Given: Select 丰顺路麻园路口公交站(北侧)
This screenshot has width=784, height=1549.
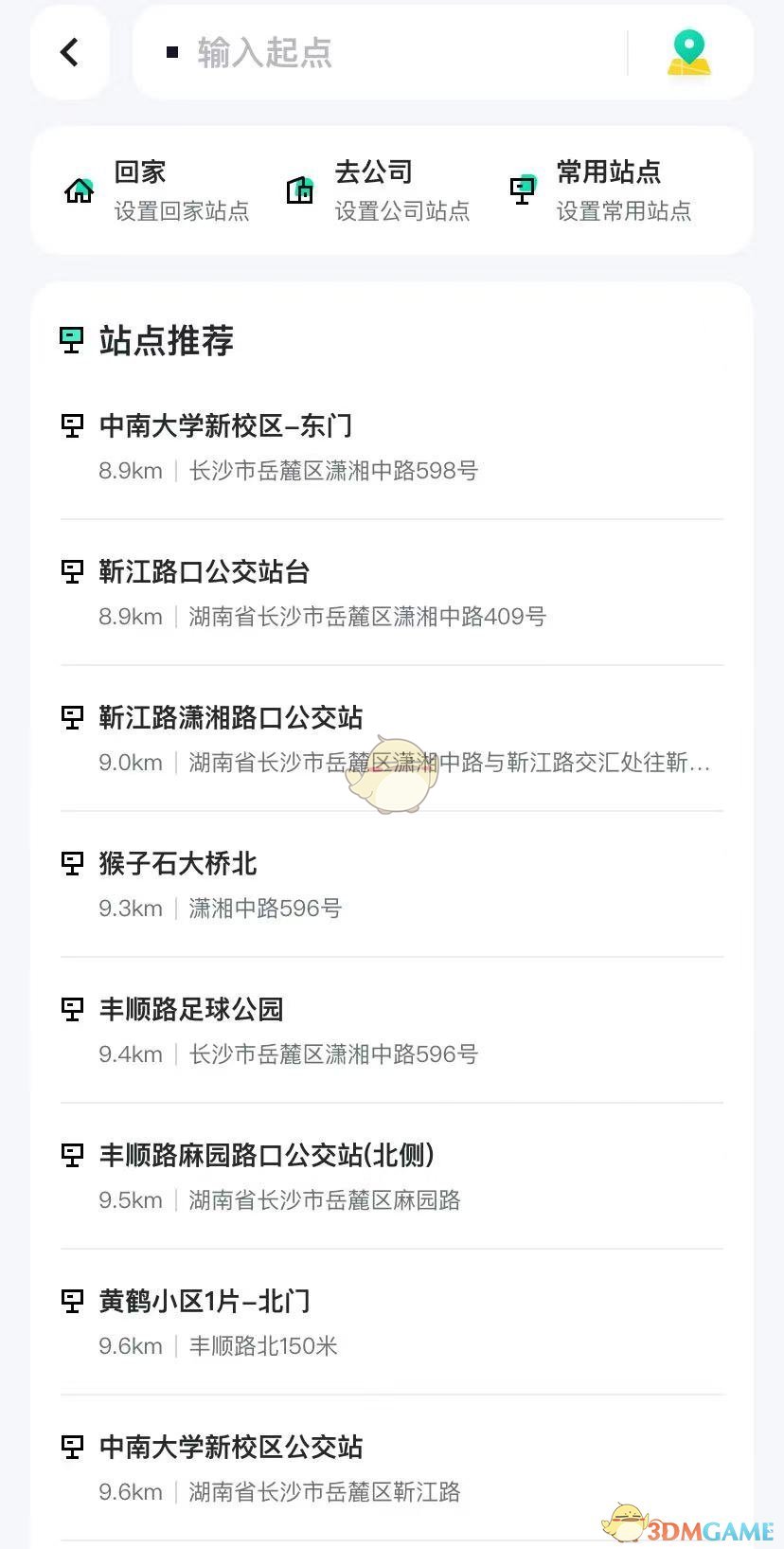Looking at the screenshot, I should (379, 1176).
